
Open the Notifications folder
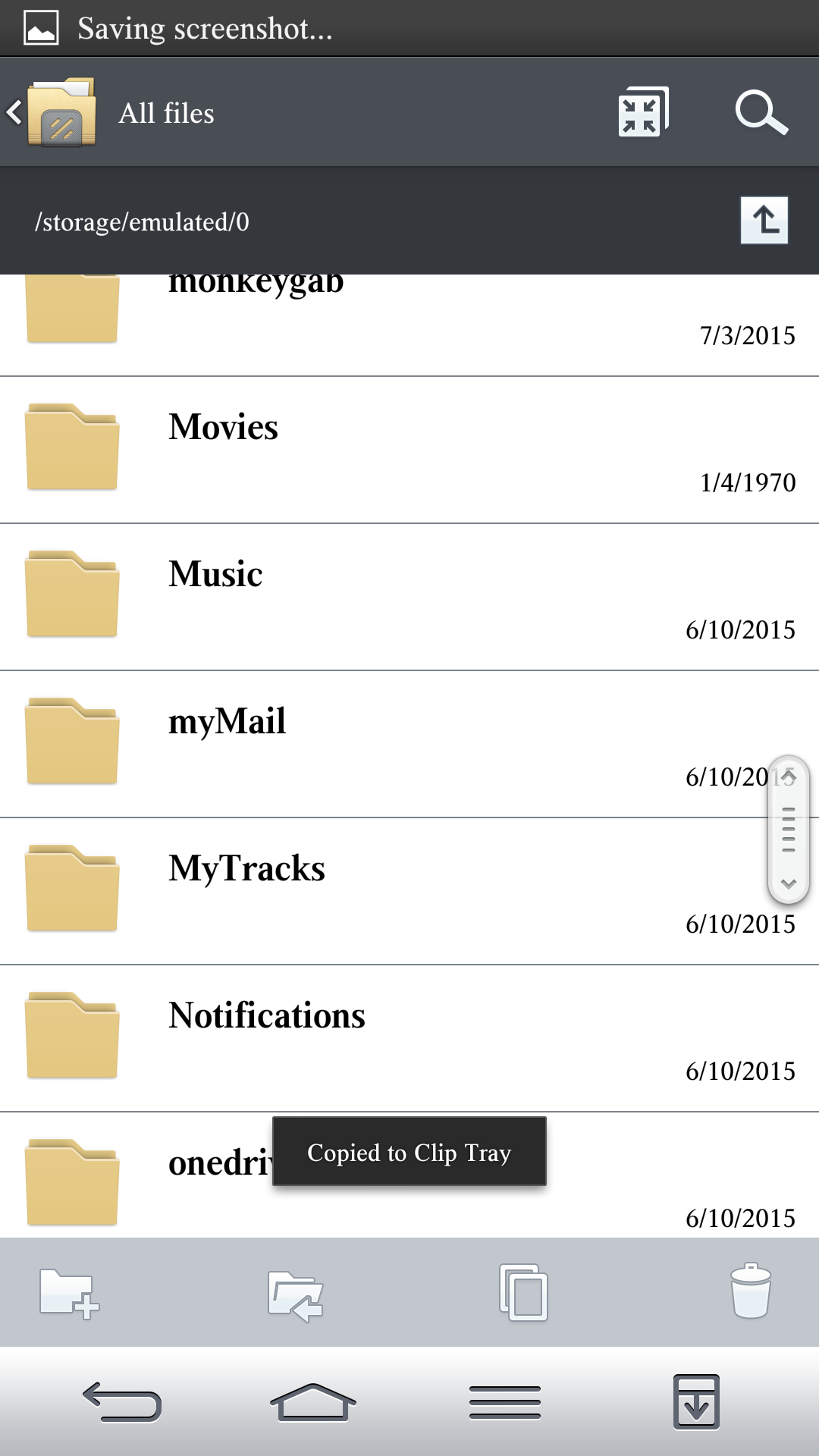click(x=409, y=1038)
